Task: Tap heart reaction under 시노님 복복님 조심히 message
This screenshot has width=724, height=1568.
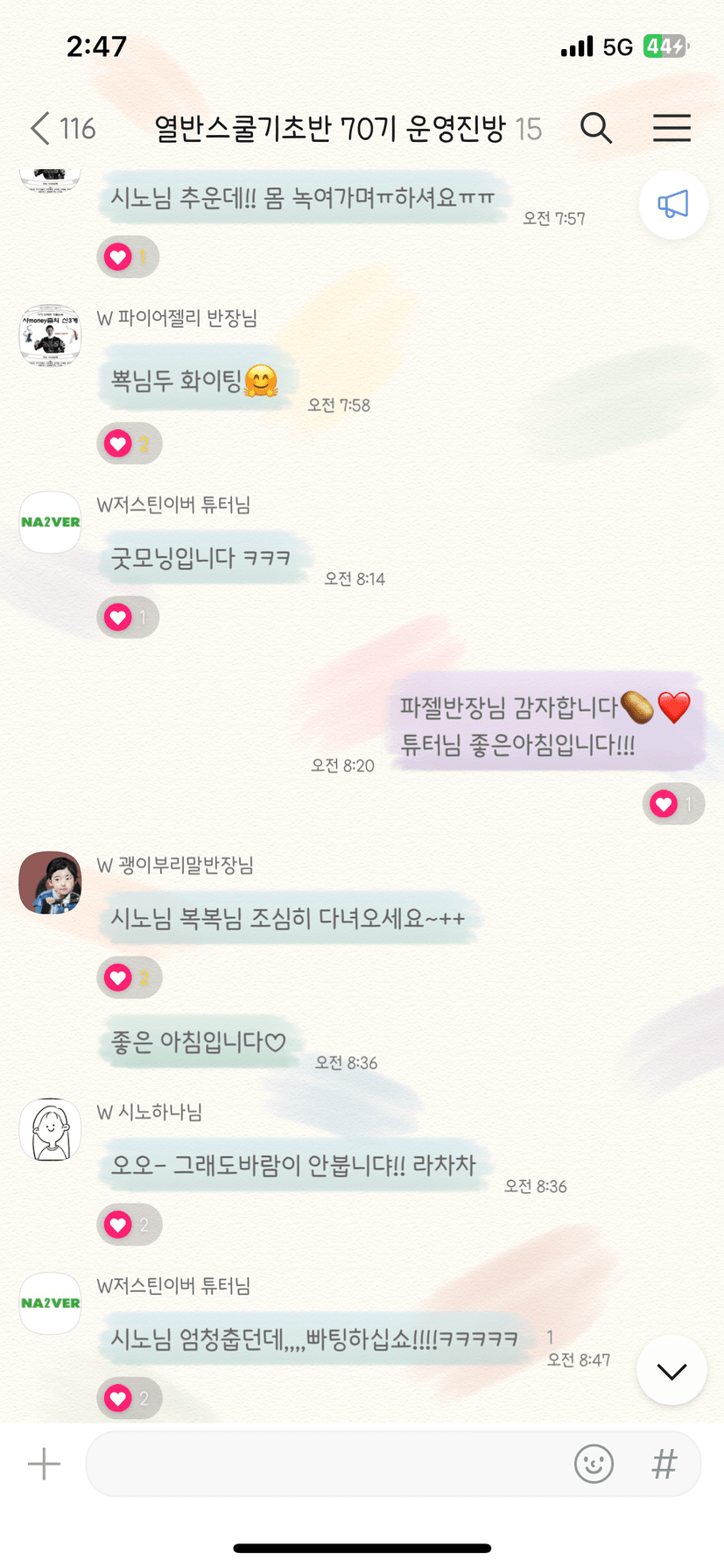Action: (x=129, y=978)
